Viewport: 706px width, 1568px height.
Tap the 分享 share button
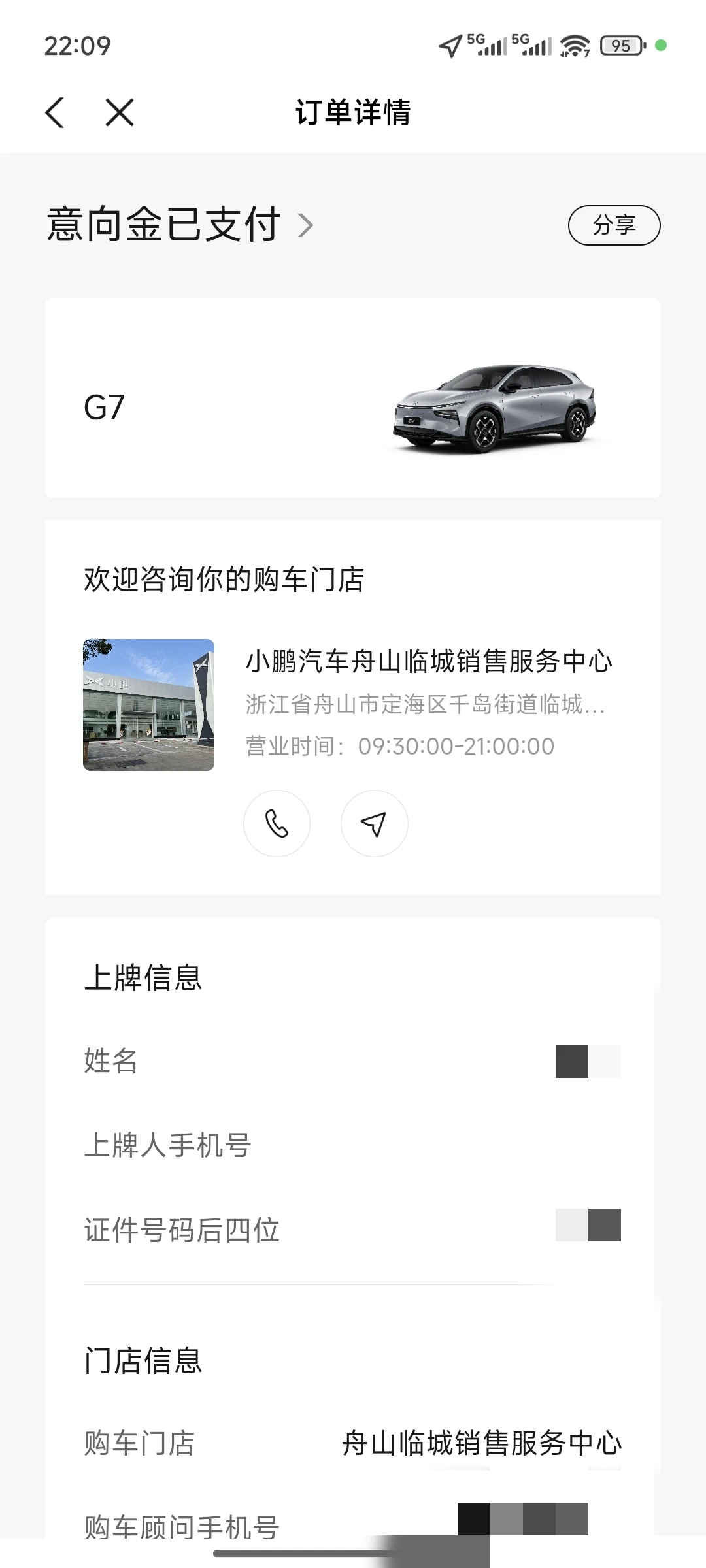point(614,225)
